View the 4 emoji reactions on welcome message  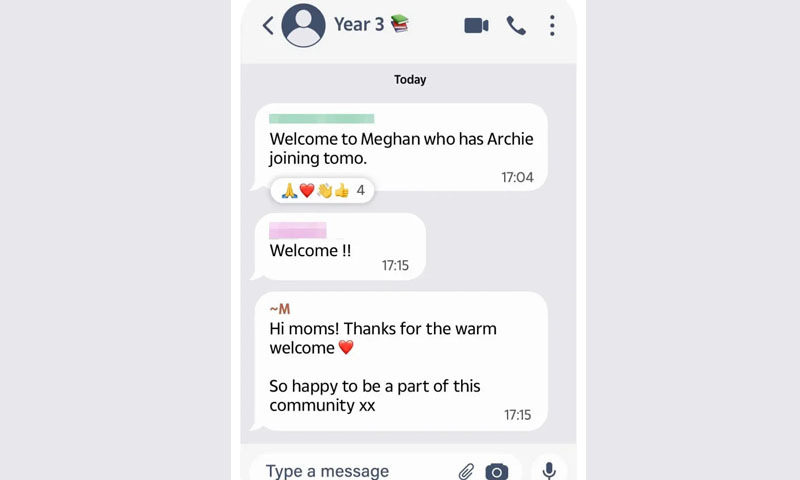coord(322,190)
